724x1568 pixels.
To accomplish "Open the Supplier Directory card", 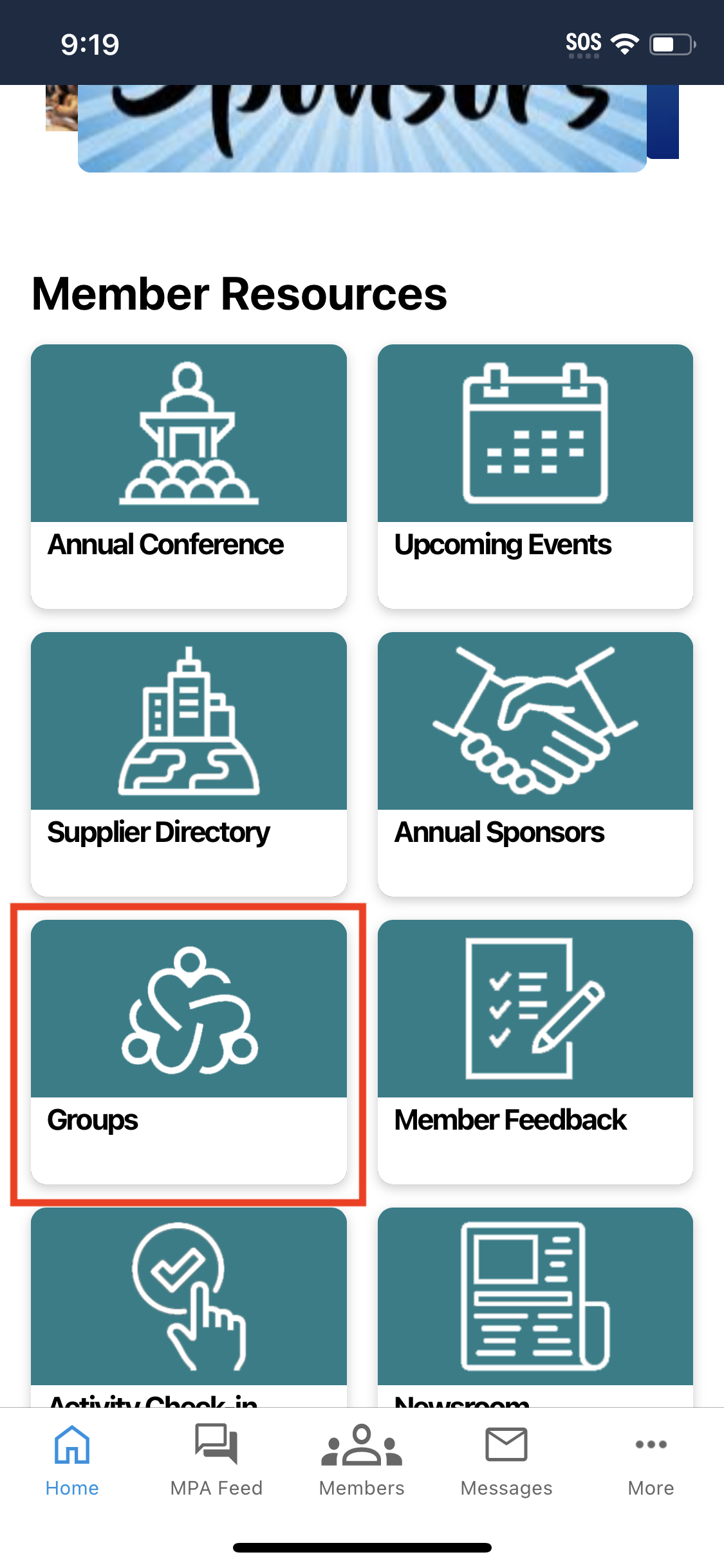I will pyautogui.click(x=189, y=764).
